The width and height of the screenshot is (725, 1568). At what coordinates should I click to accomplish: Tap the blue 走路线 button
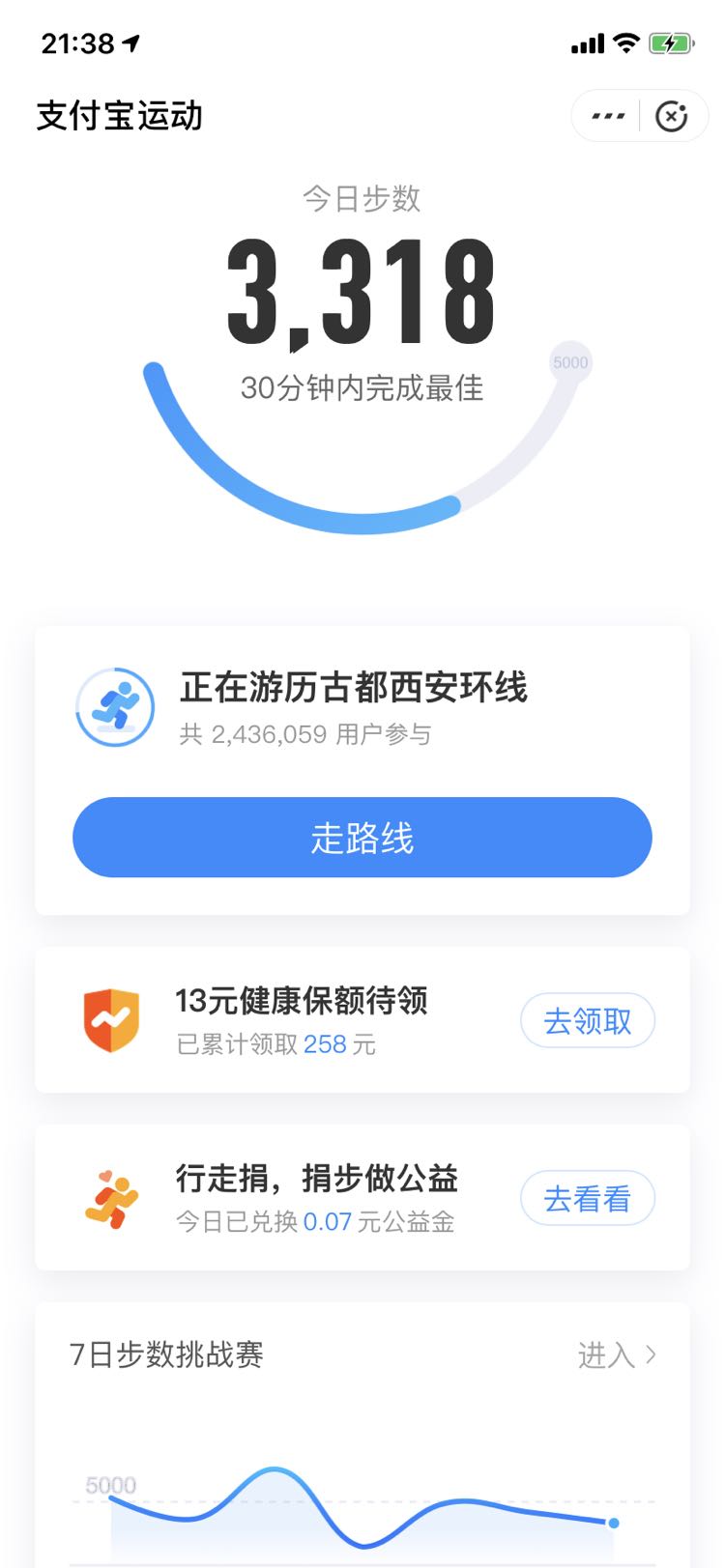click(x=362, y=838)
